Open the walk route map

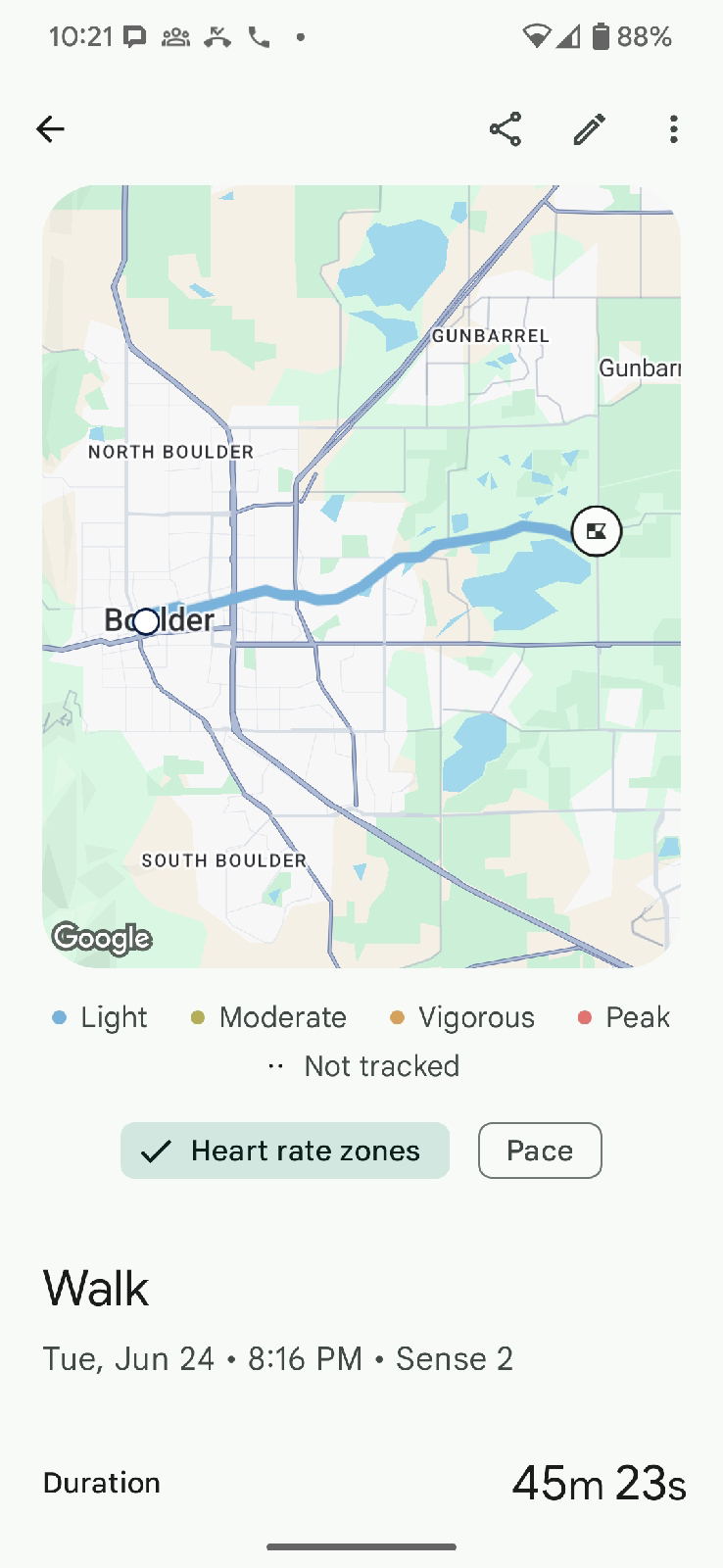point(361,576)
